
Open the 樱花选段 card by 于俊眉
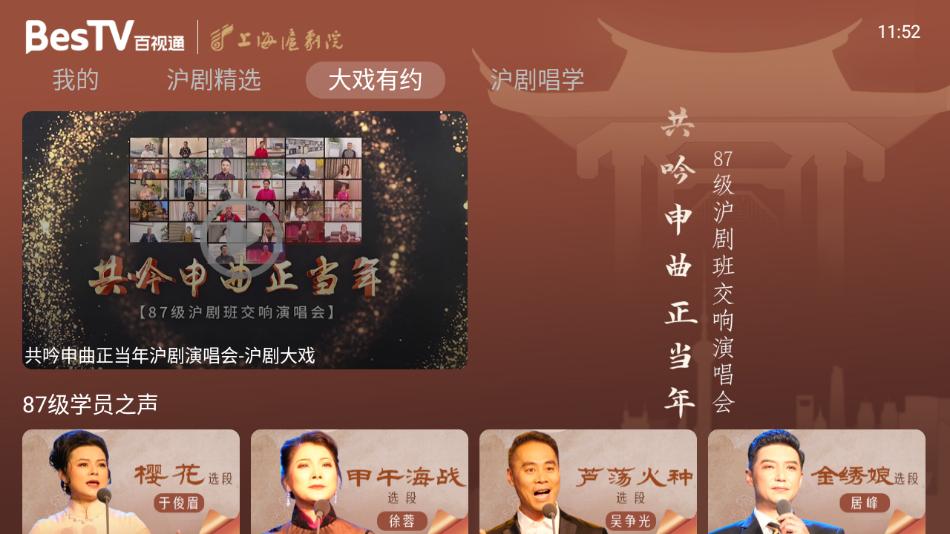[x=131, y=482]
